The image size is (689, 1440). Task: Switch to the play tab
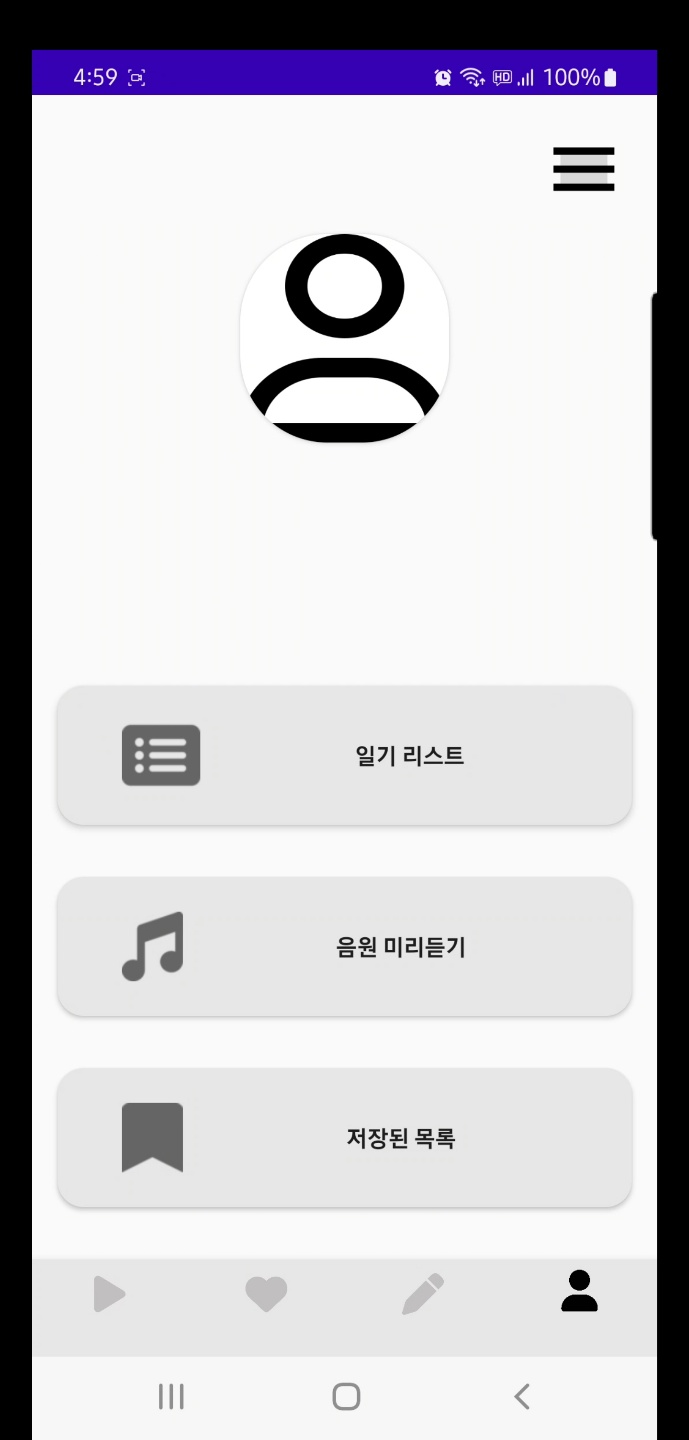click(x=109, y=1294)
